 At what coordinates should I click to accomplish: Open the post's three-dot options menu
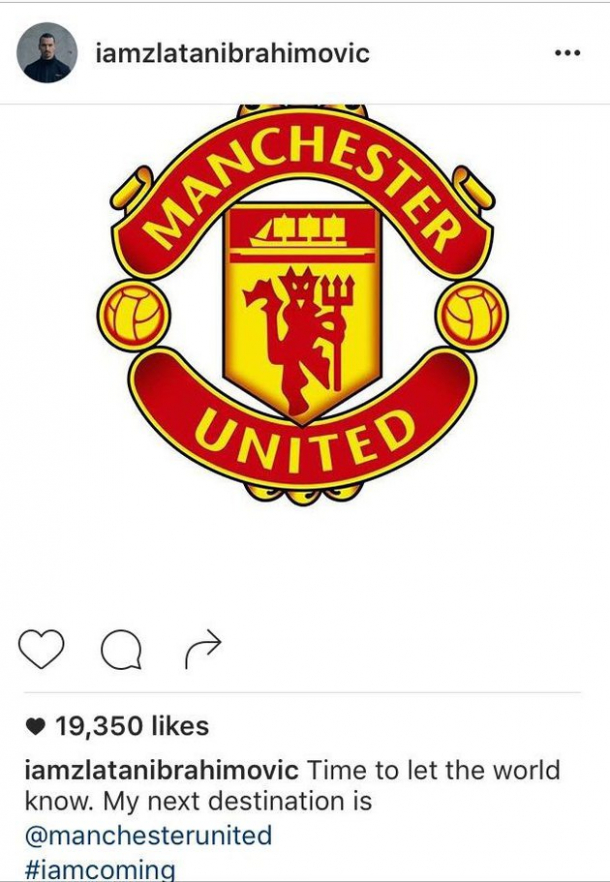point(566,53)
